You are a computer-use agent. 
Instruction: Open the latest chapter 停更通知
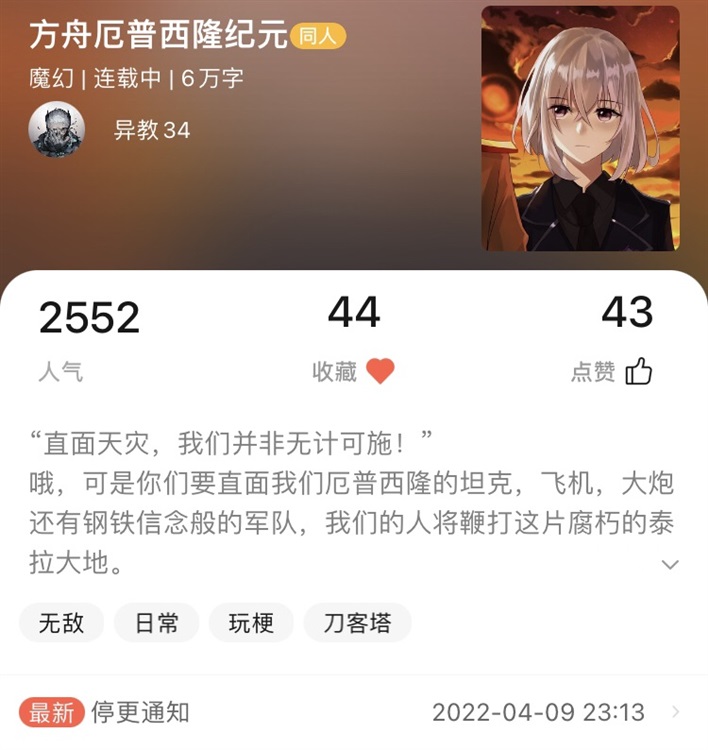pos(140,712)
